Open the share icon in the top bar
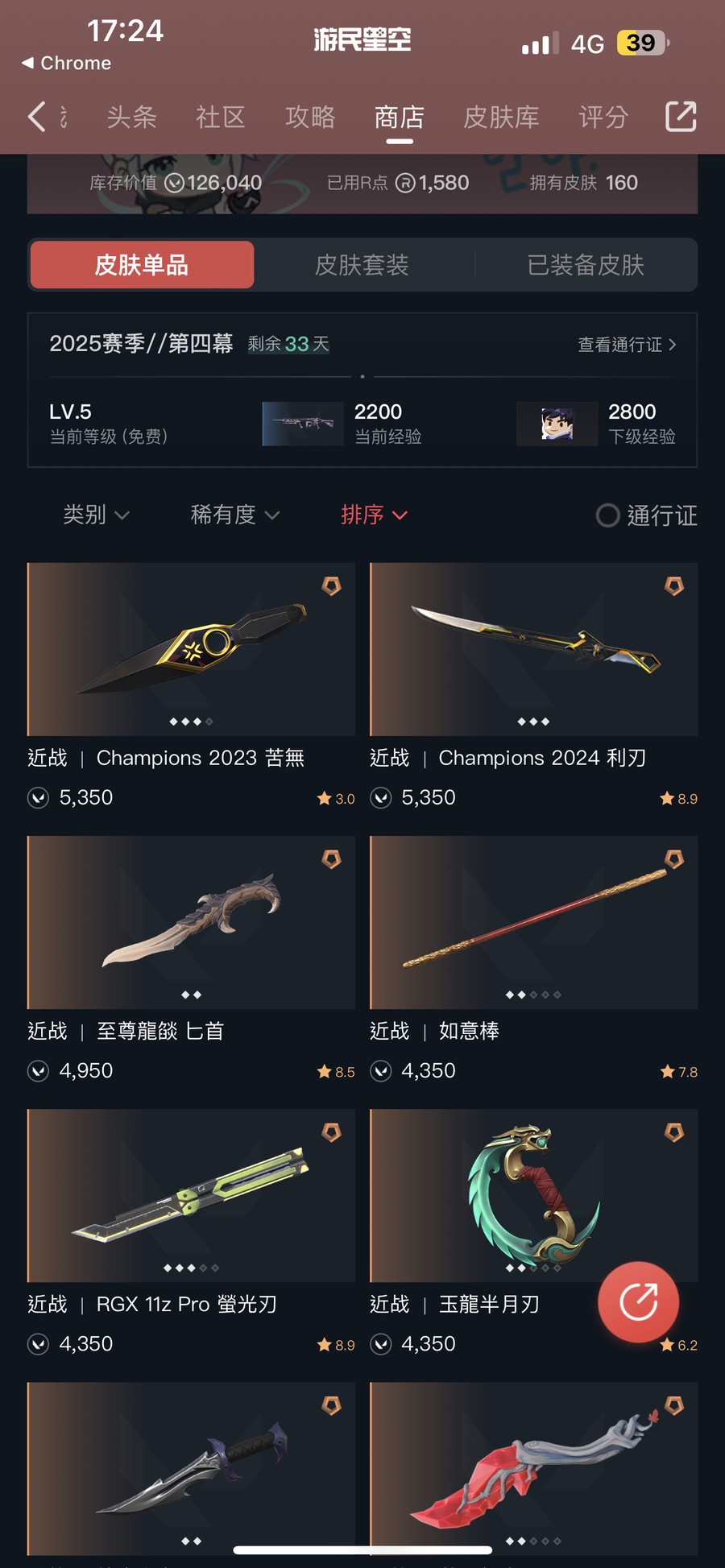 (681, 117)
